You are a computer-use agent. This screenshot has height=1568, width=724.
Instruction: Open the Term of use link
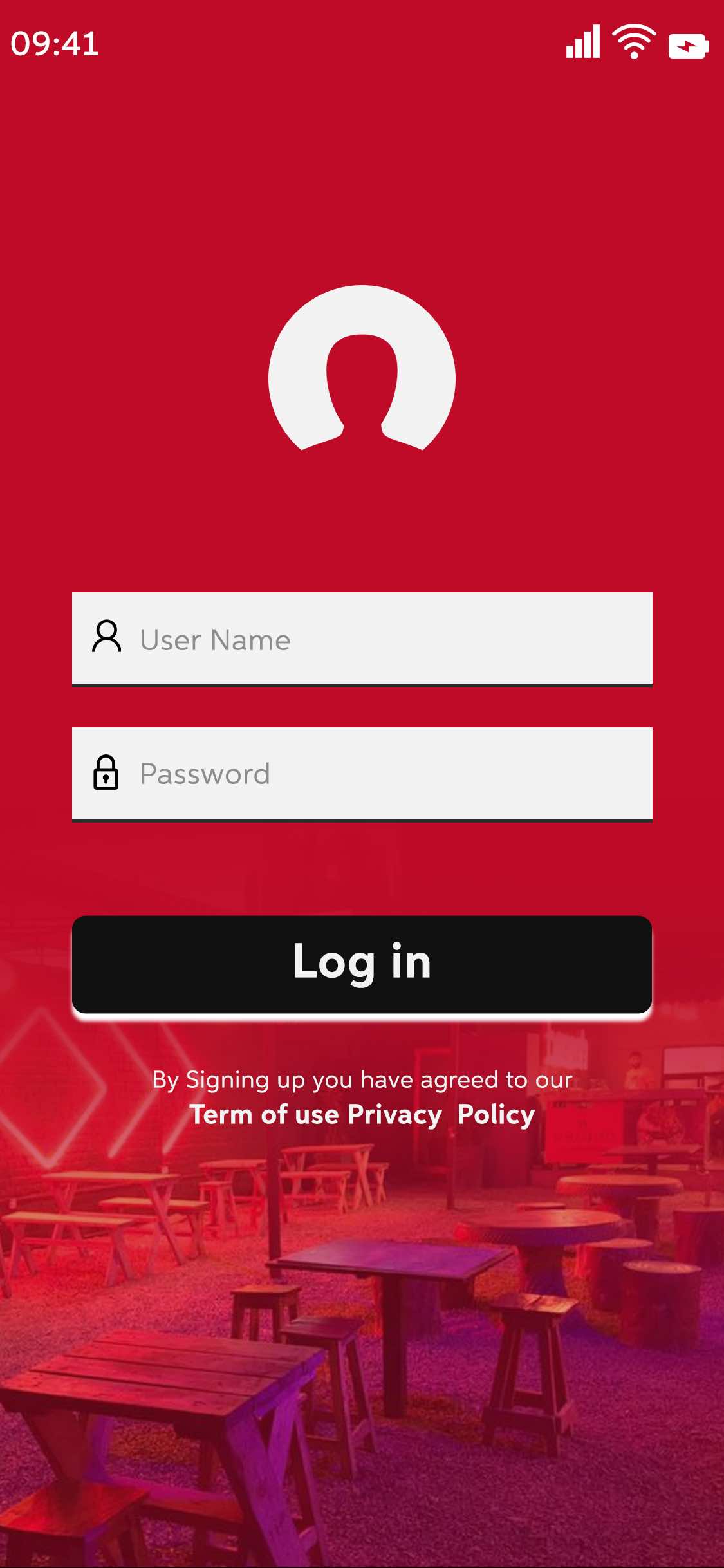click(264, 1114)
